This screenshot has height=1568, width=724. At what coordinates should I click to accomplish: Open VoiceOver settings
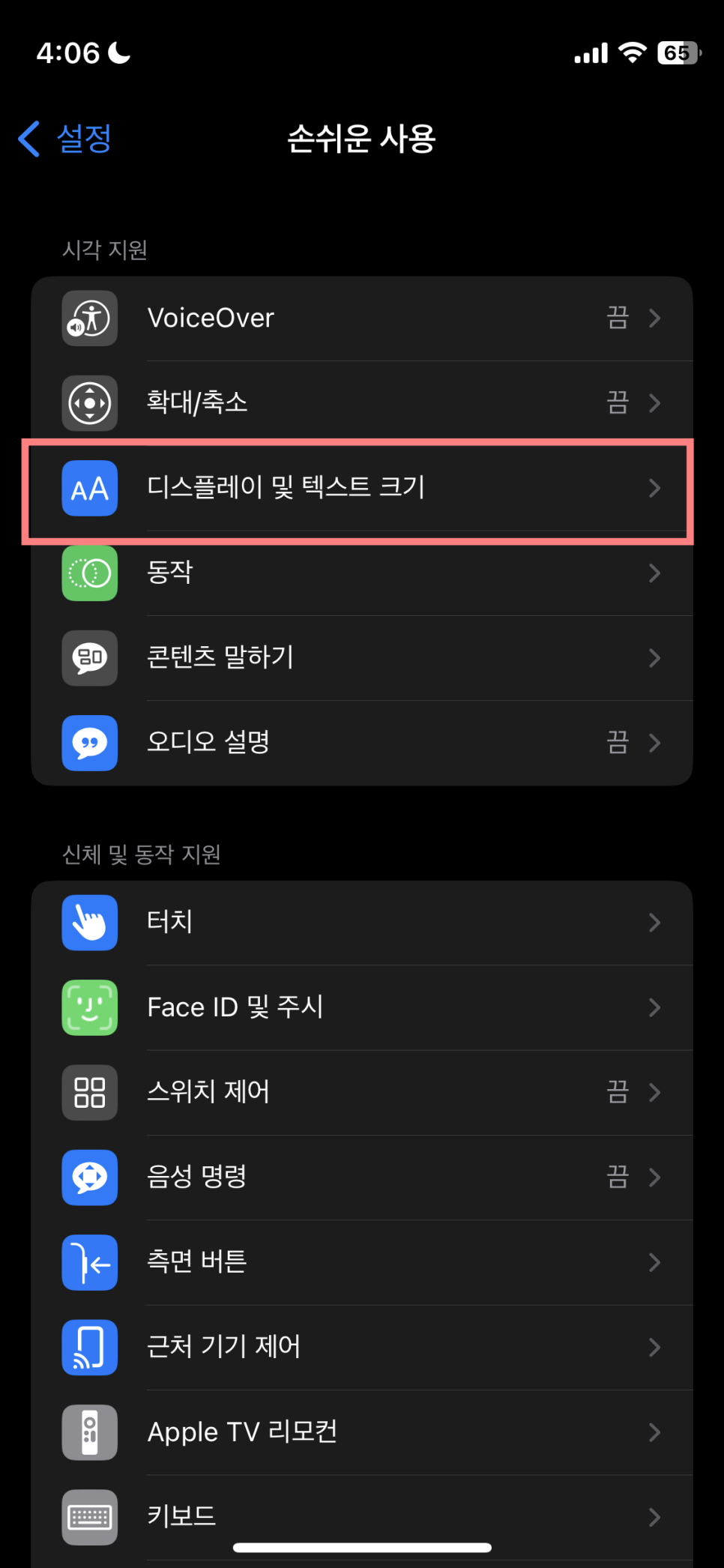pos(361,318)
